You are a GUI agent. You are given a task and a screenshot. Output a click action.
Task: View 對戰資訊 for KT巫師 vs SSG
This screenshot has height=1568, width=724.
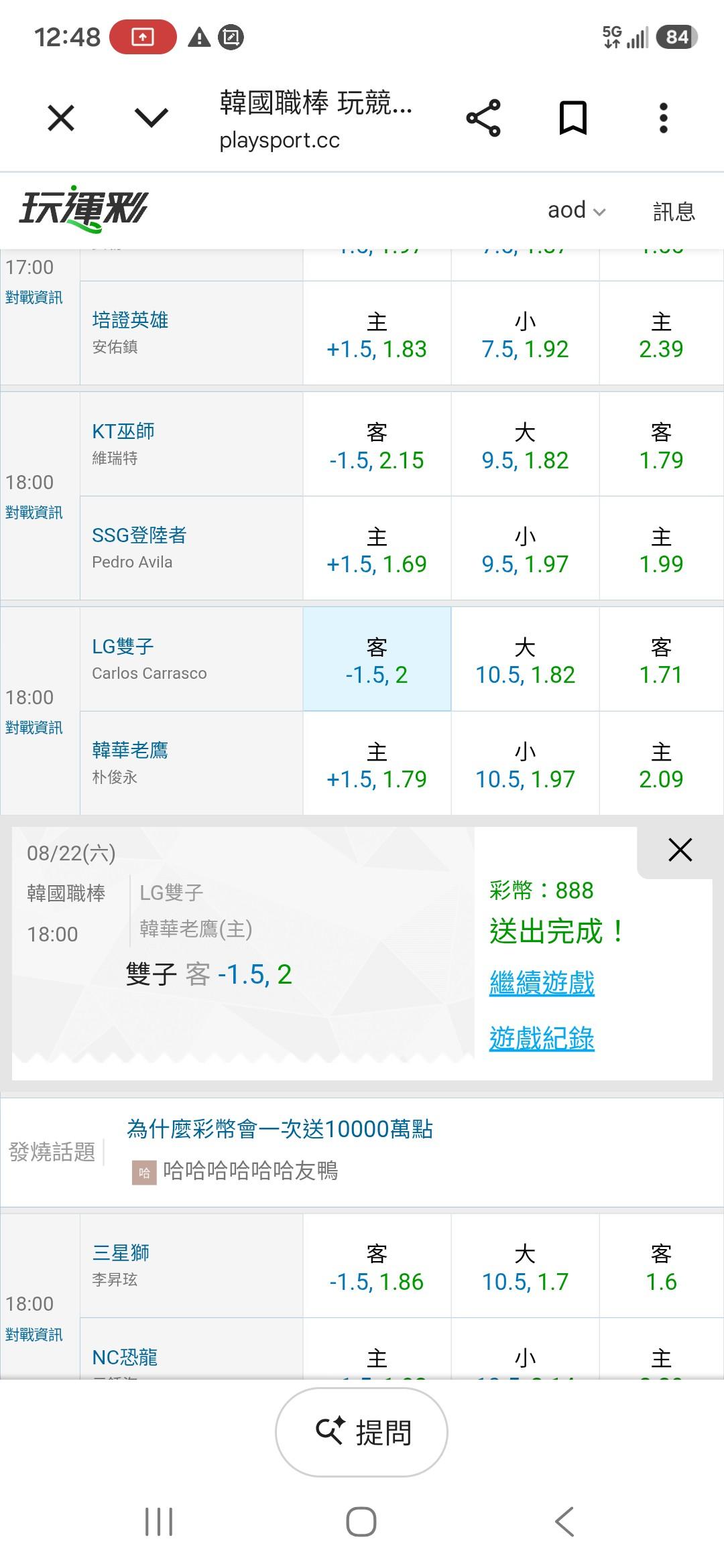[34, 513]
